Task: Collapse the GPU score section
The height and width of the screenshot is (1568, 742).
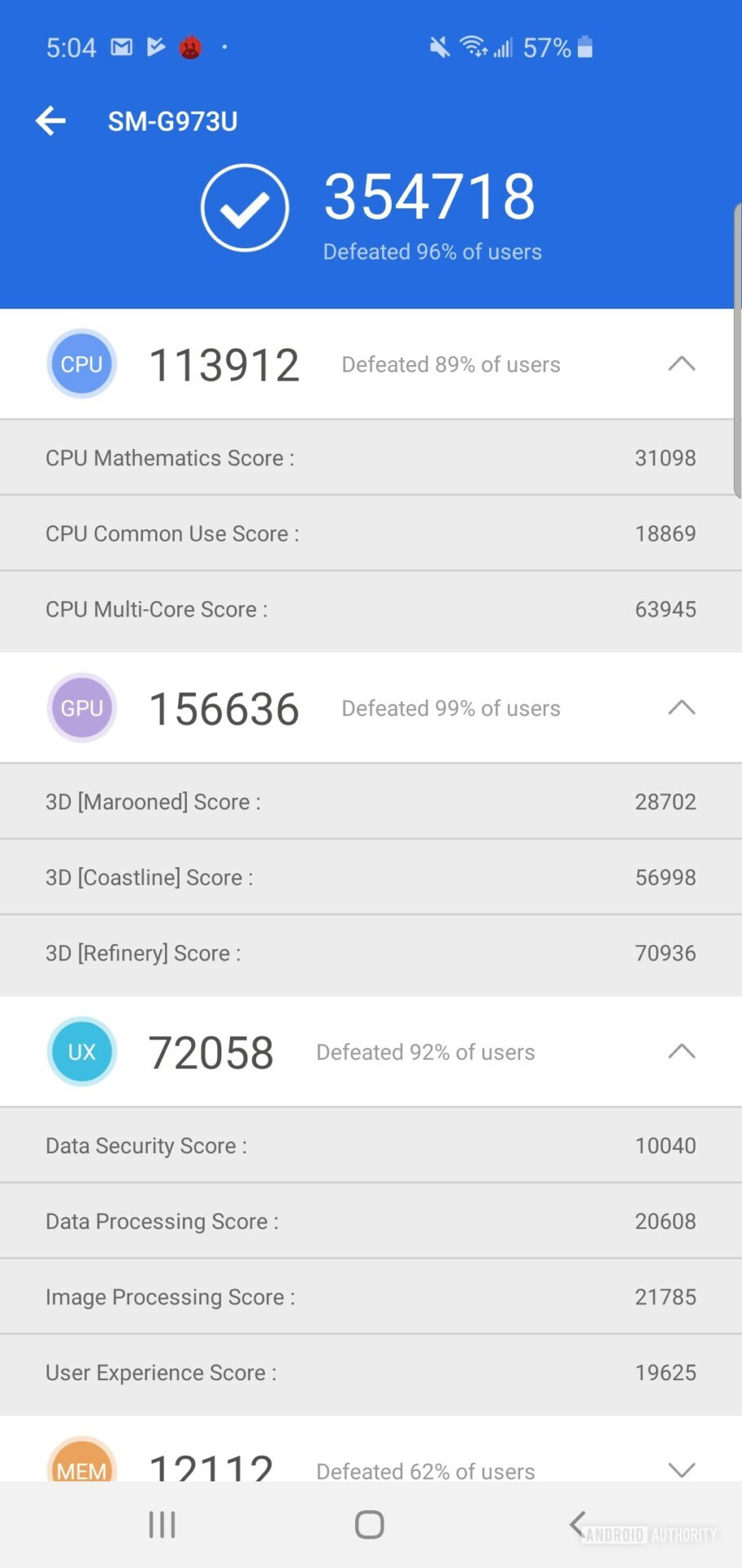Action: pos(682,708)
